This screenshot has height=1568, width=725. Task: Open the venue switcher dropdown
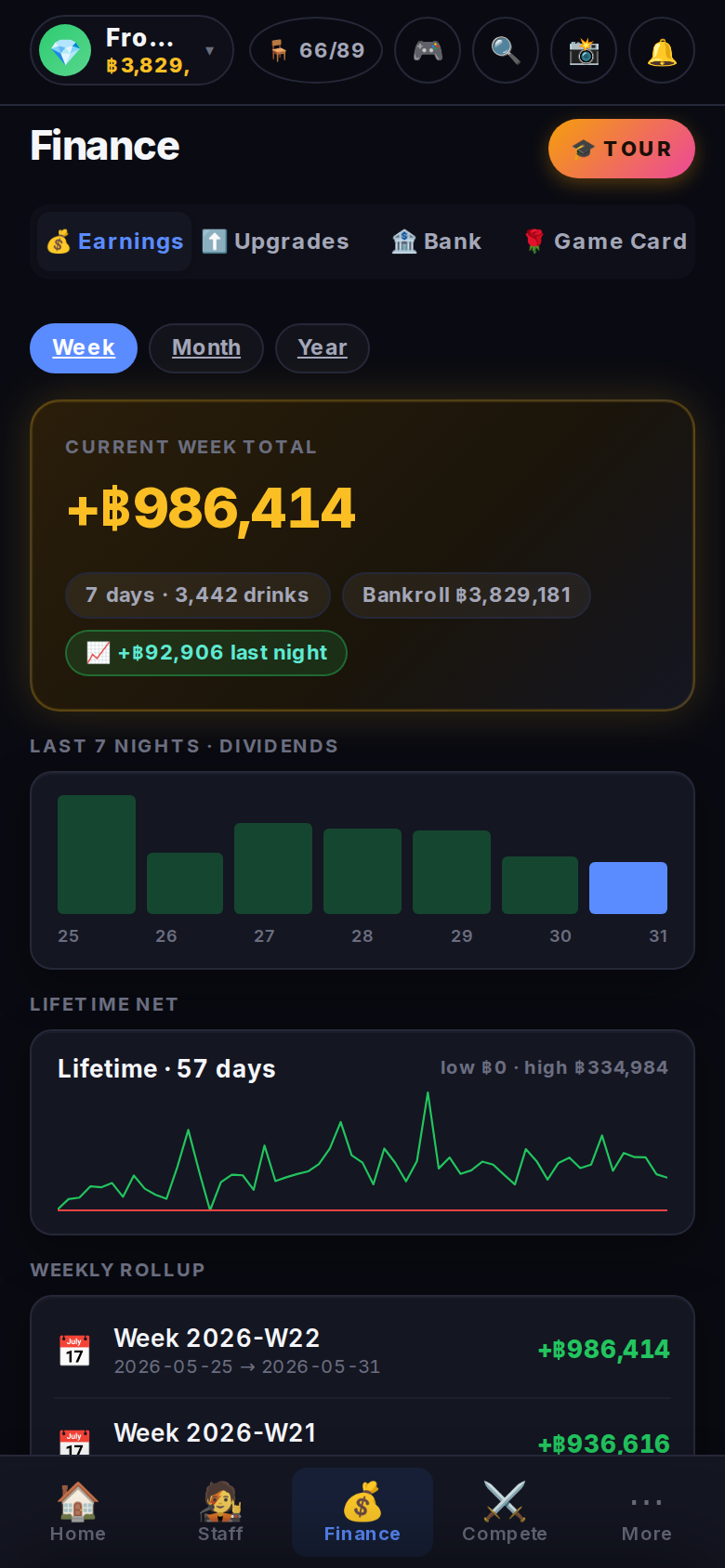[131, 51]
